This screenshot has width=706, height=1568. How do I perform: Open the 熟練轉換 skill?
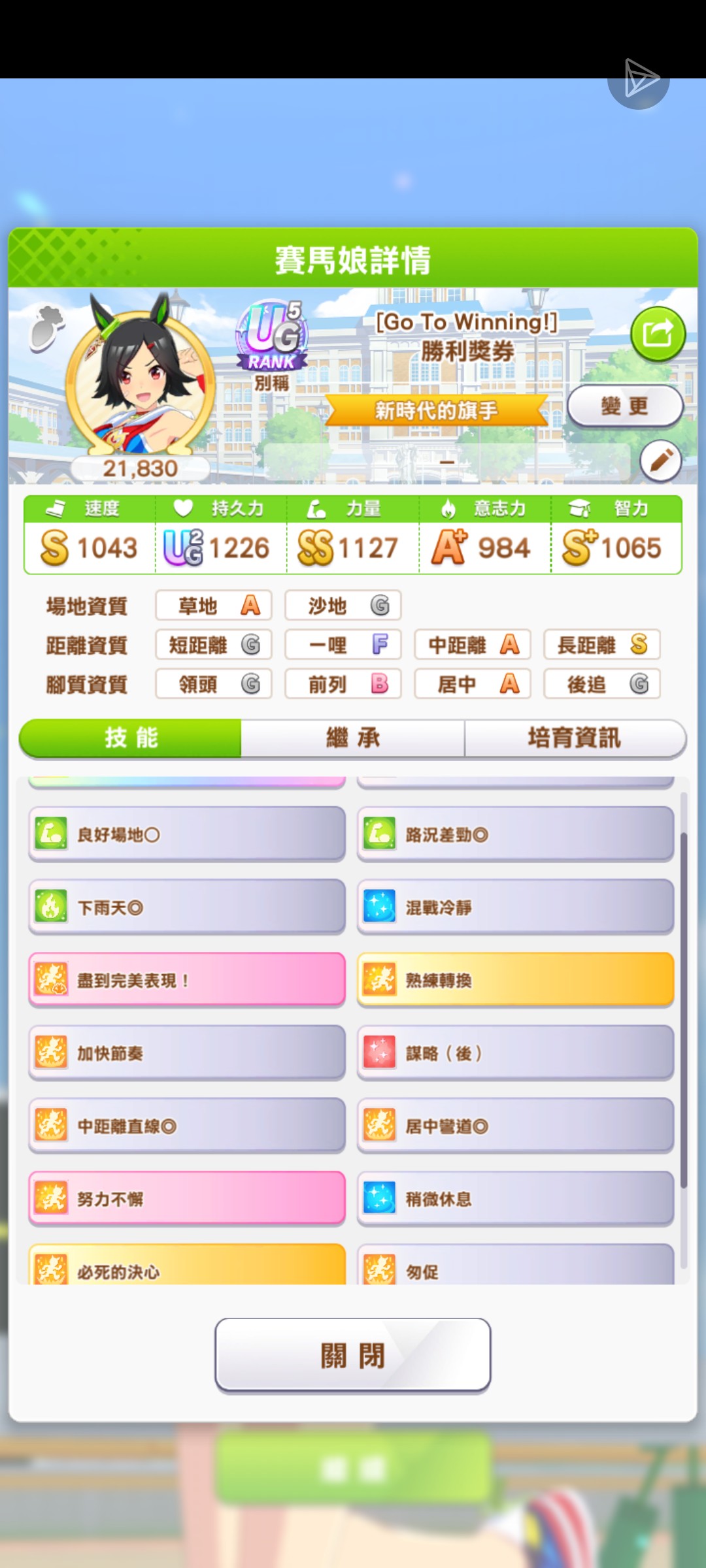(x=515, y=980)
